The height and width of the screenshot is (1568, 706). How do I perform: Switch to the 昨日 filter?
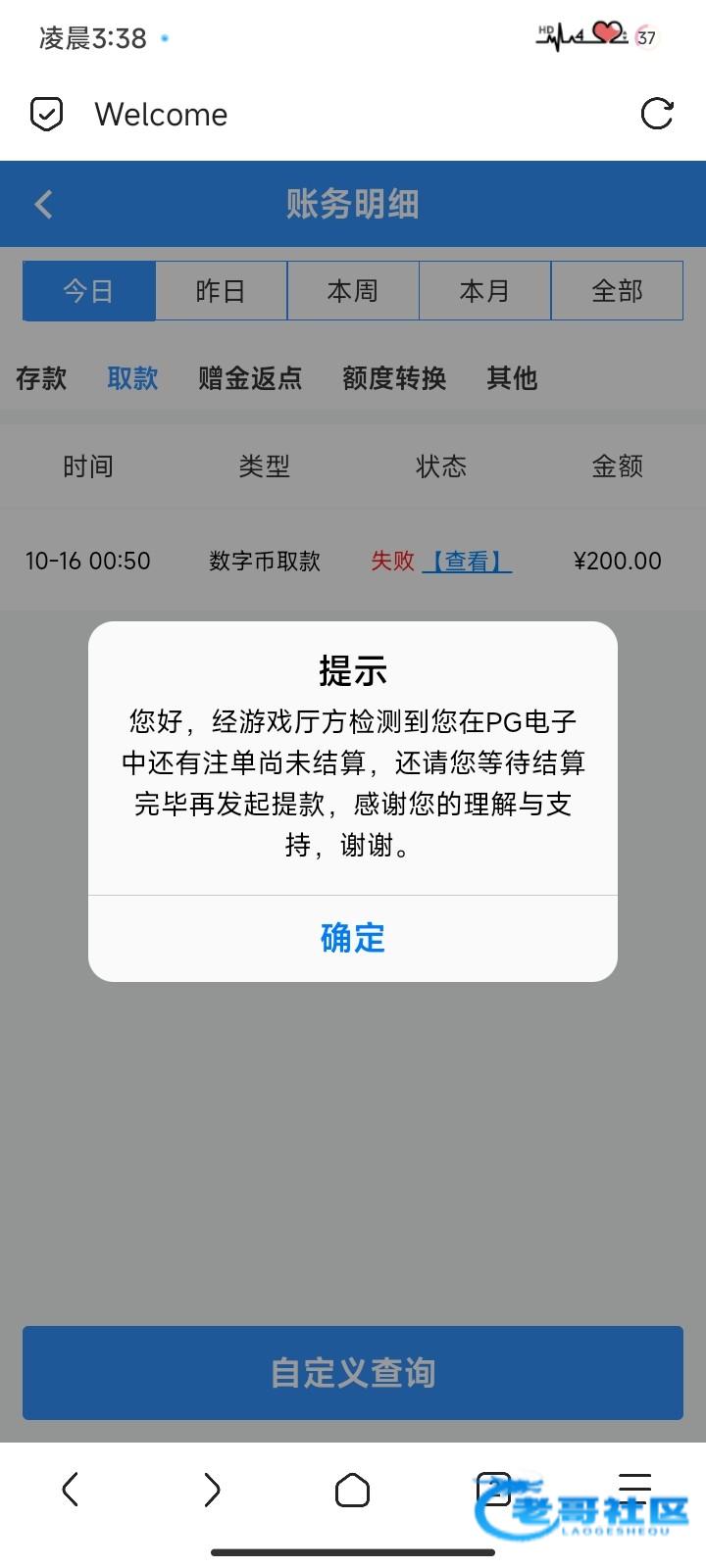click(x=221, y=291)
